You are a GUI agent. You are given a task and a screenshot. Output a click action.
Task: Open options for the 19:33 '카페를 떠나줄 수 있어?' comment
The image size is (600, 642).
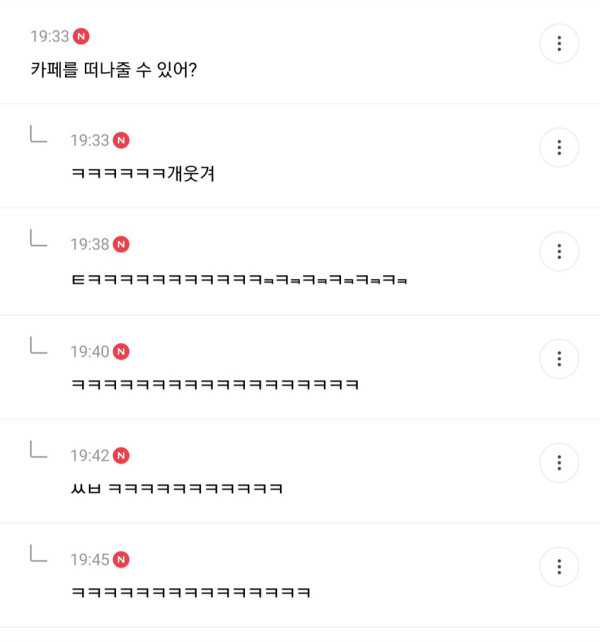pyautogui.click(x=559, y=43)
